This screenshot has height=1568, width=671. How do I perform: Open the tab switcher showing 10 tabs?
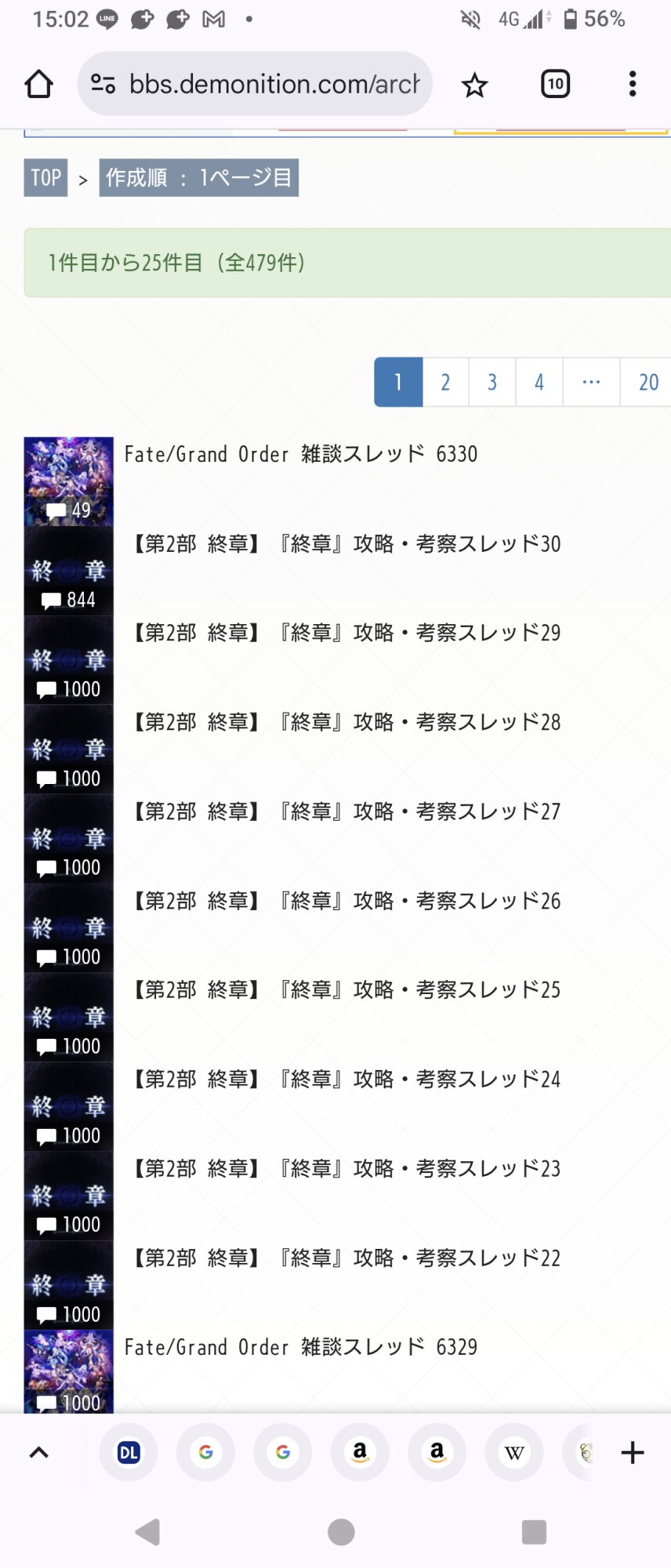click(555, 84)
